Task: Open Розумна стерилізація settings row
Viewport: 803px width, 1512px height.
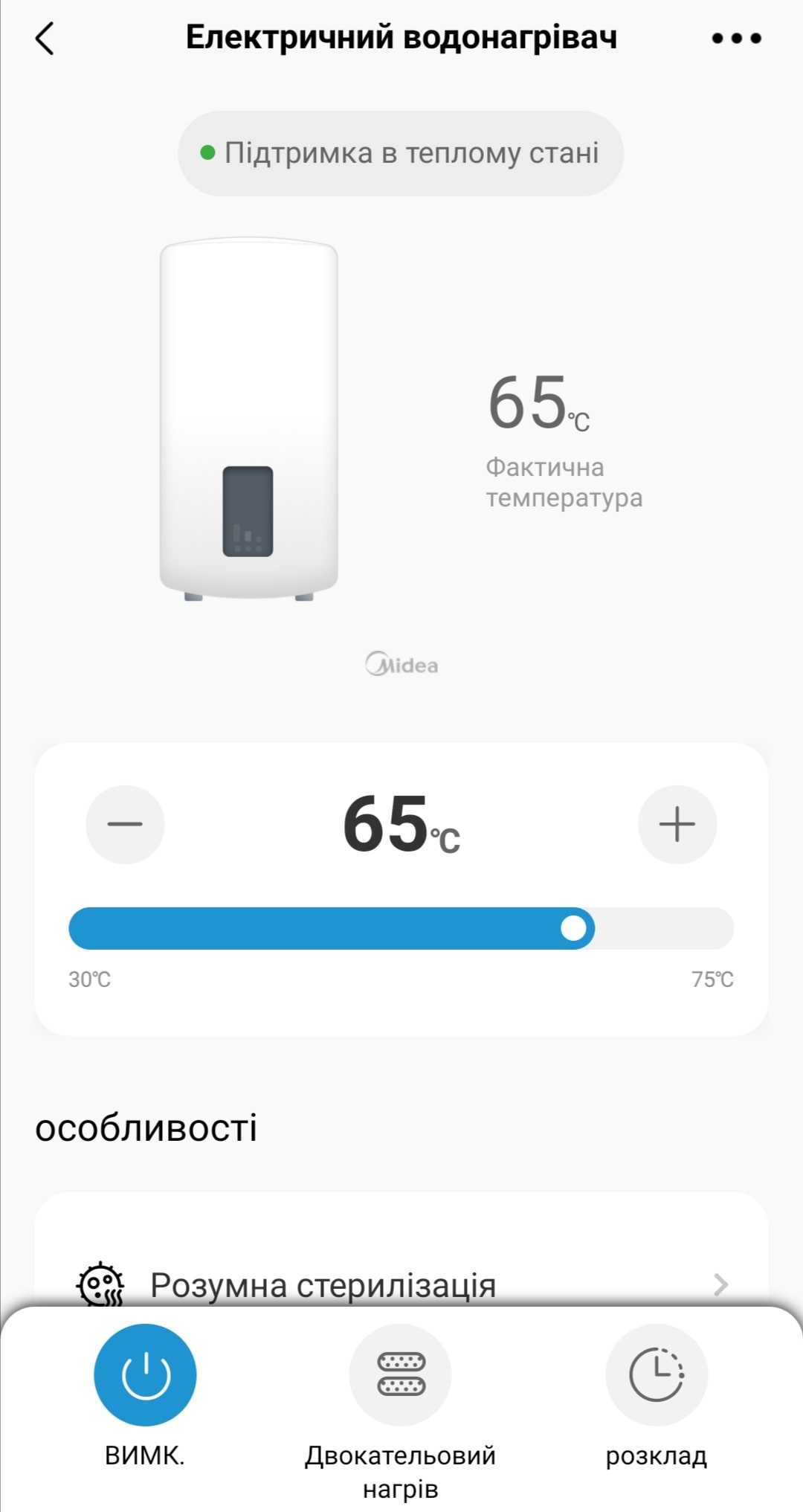Action: click(401, 1284)
